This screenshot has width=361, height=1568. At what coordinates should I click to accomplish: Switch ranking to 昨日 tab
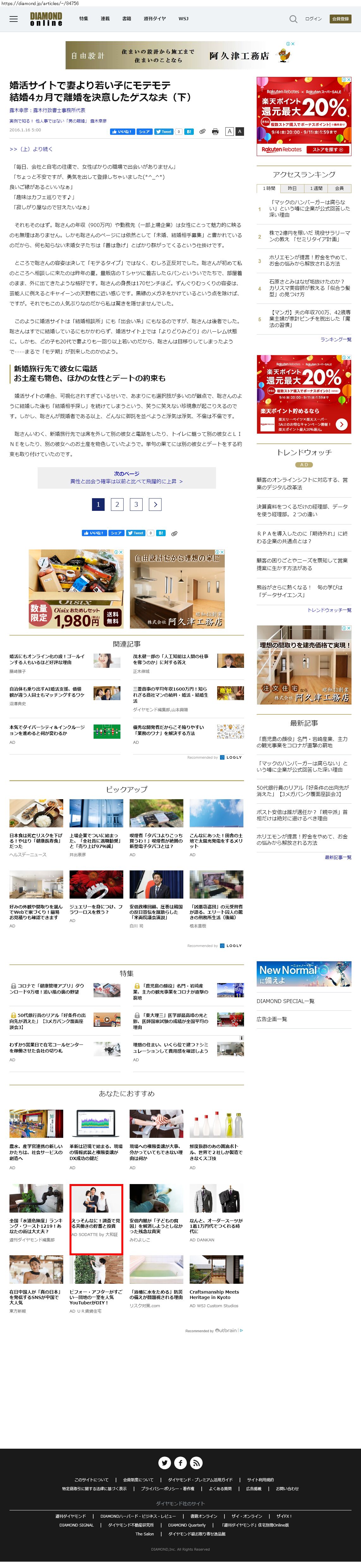coord(292,189)
